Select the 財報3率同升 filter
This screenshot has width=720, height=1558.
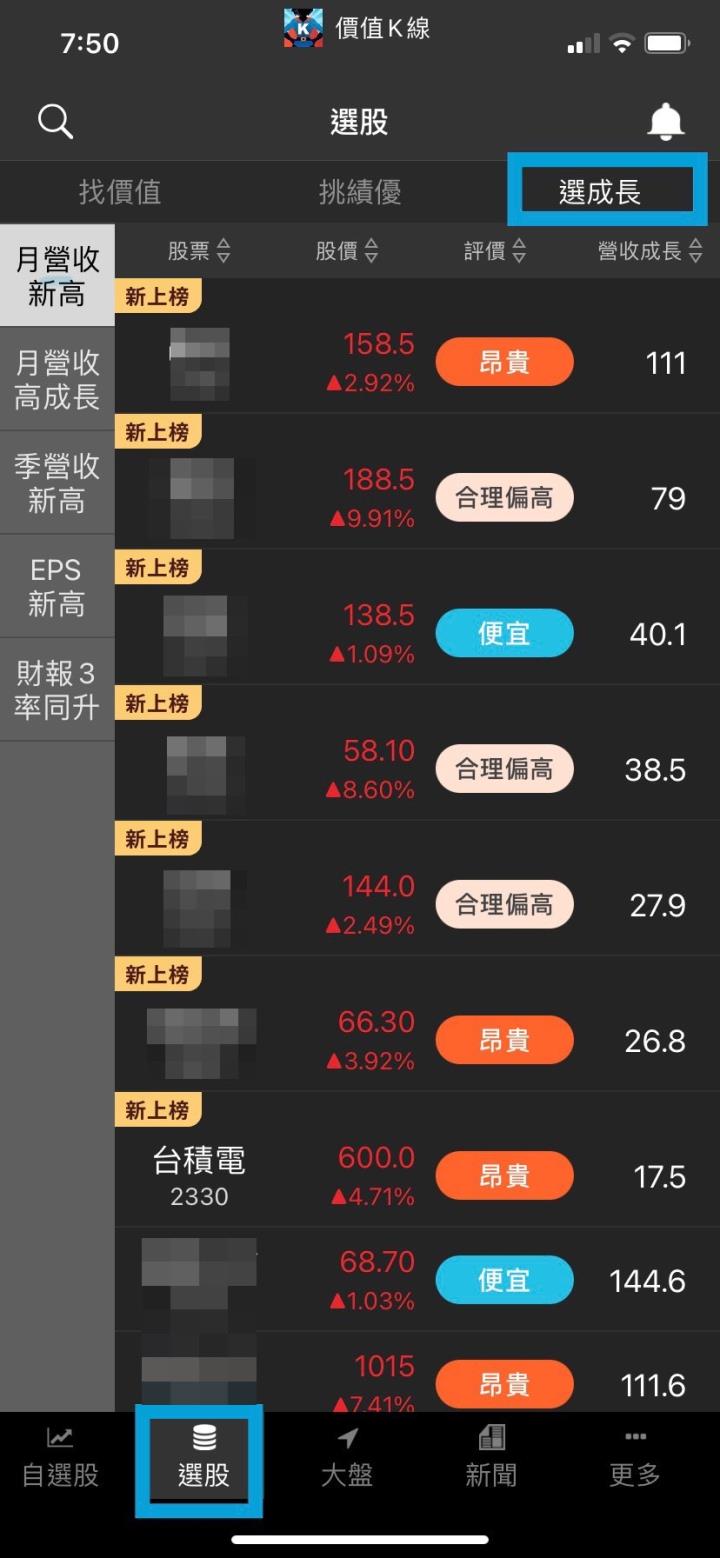click(57, 690)
